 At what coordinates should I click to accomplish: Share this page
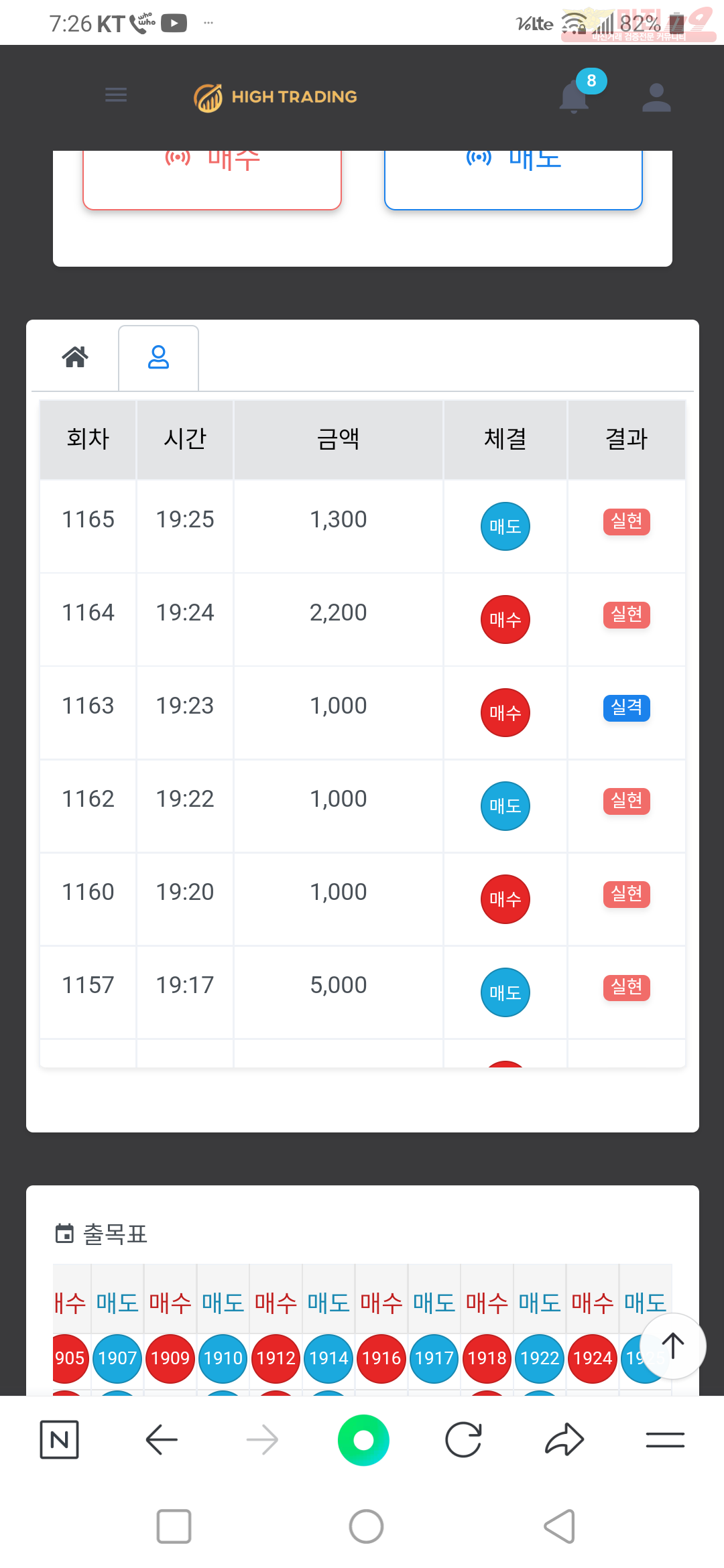564,1439
